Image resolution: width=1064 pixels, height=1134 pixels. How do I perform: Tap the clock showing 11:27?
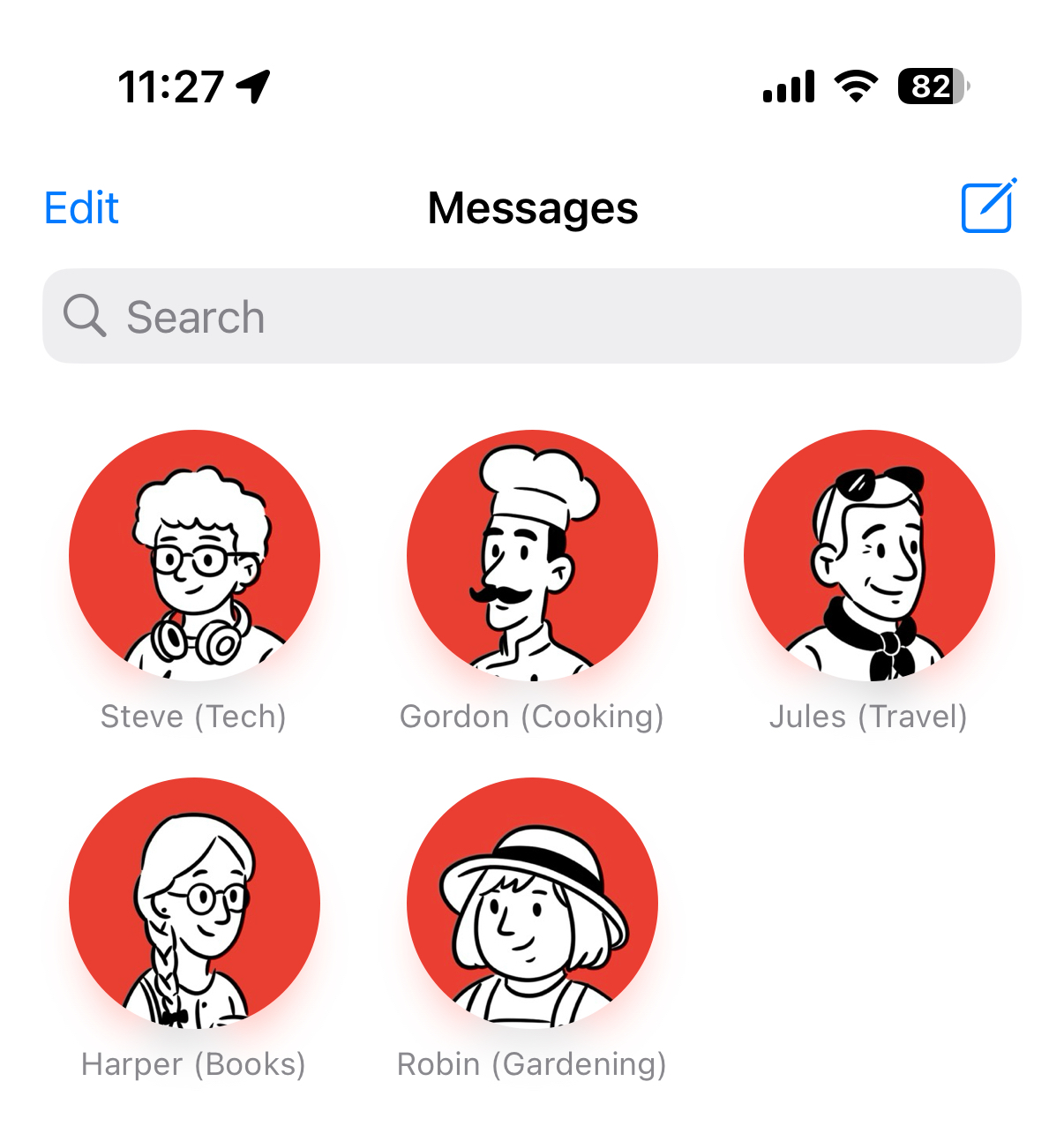(174, 86)
